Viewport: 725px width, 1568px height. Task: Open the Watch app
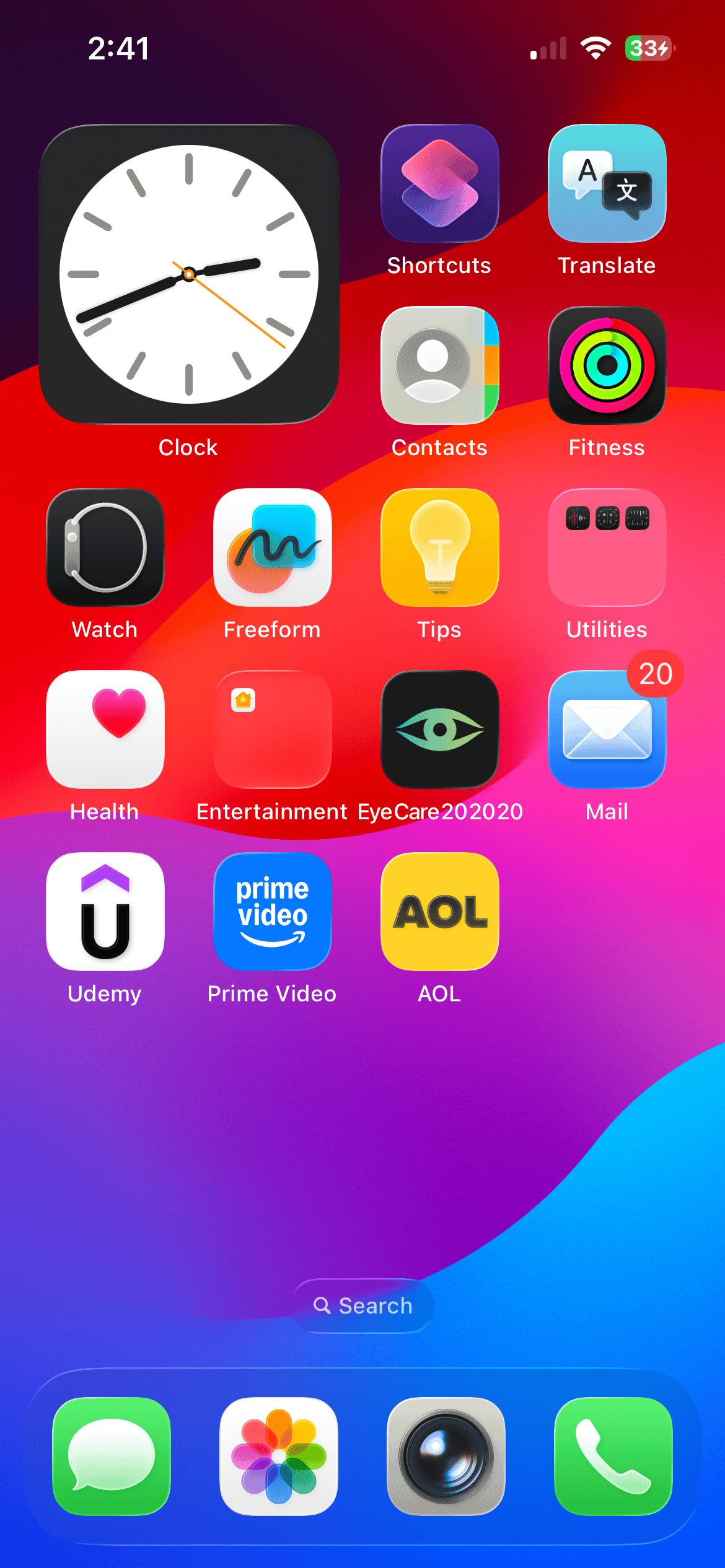pos(104,547)
